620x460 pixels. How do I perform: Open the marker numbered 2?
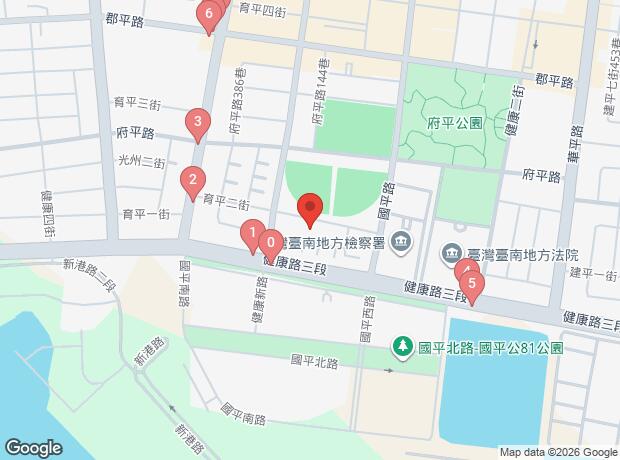pos(188,182)
